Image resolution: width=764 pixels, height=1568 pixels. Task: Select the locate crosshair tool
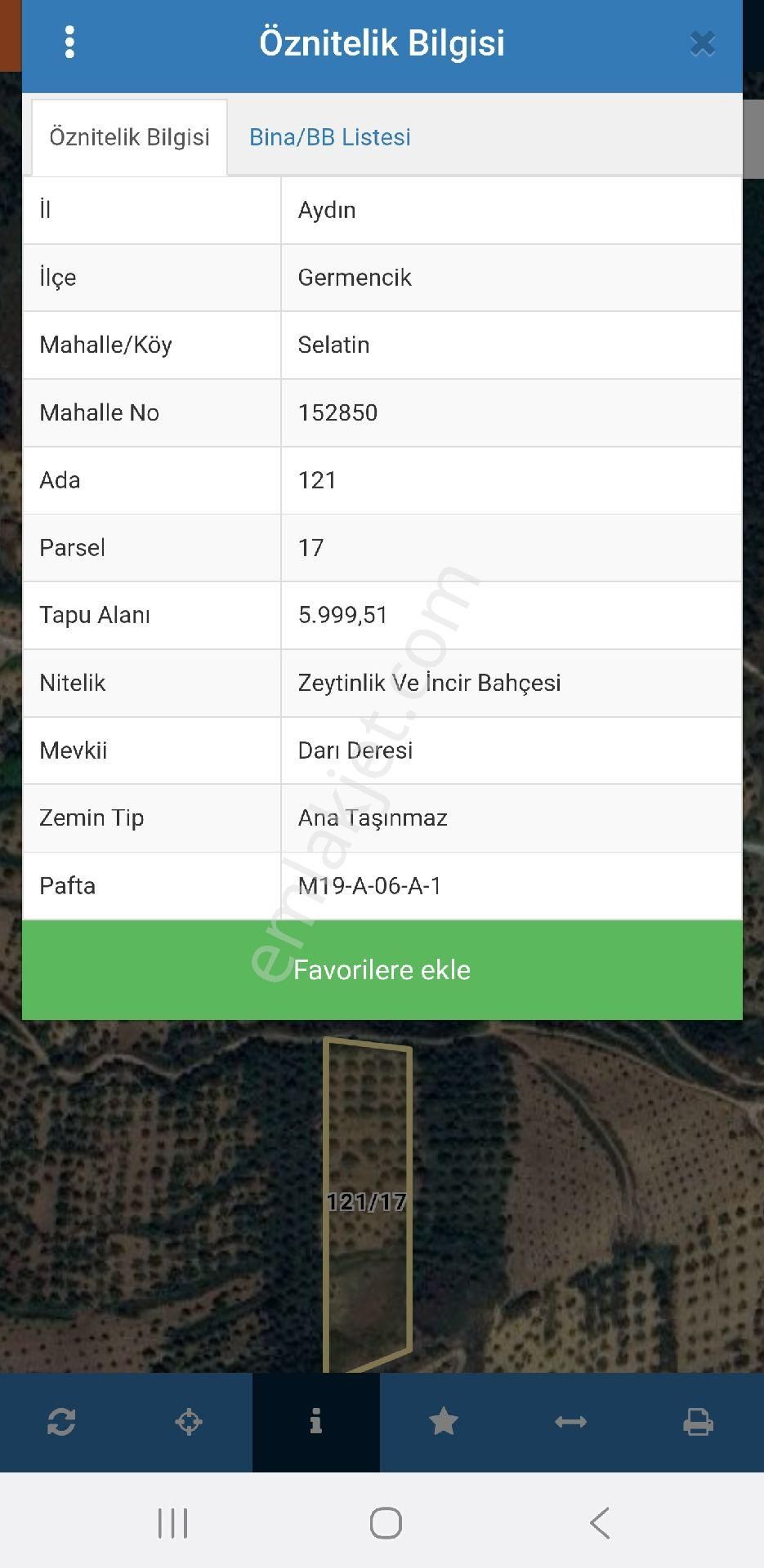189,1422
